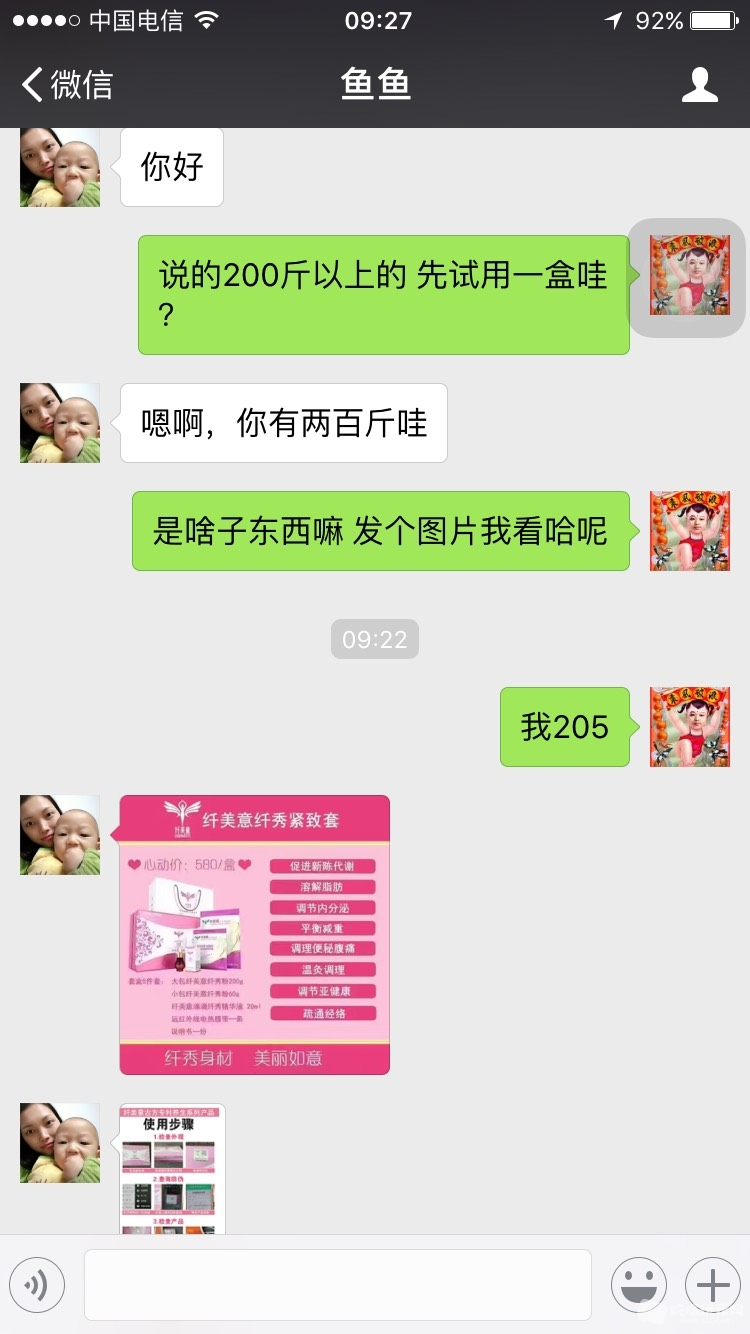Open the emoji sticker panel

[638, 1283]
